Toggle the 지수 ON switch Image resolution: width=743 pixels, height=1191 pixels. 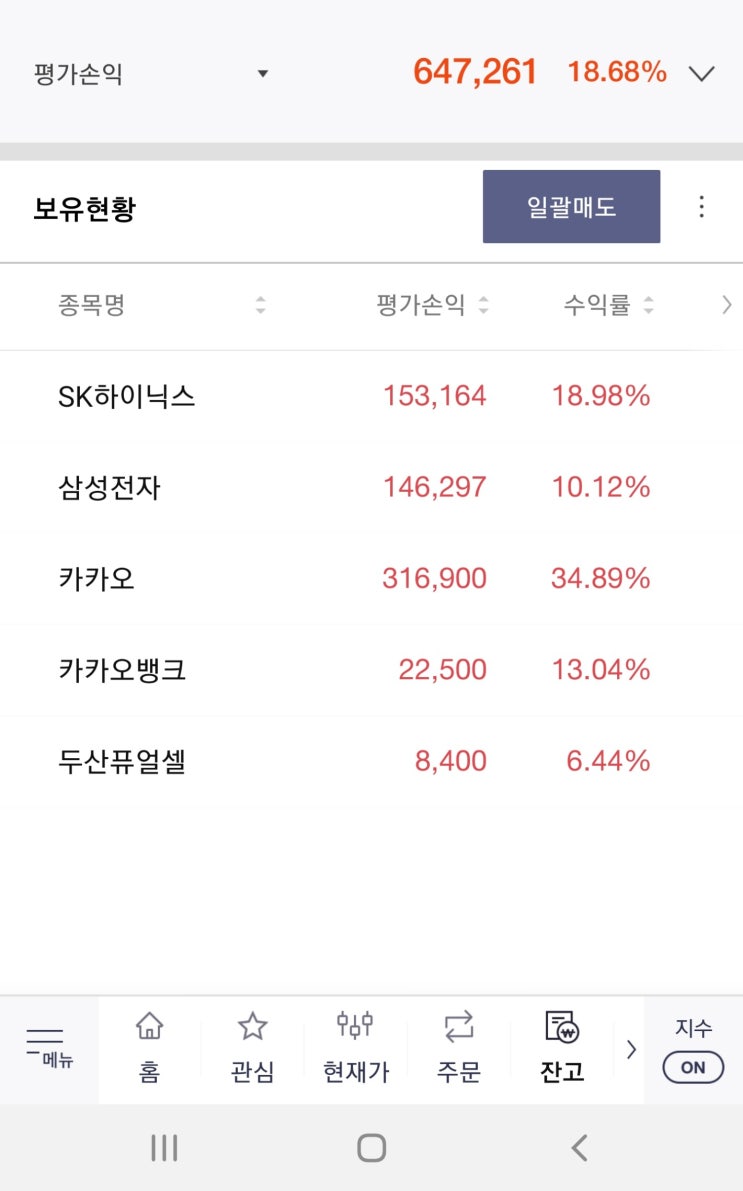[693, 1067]
